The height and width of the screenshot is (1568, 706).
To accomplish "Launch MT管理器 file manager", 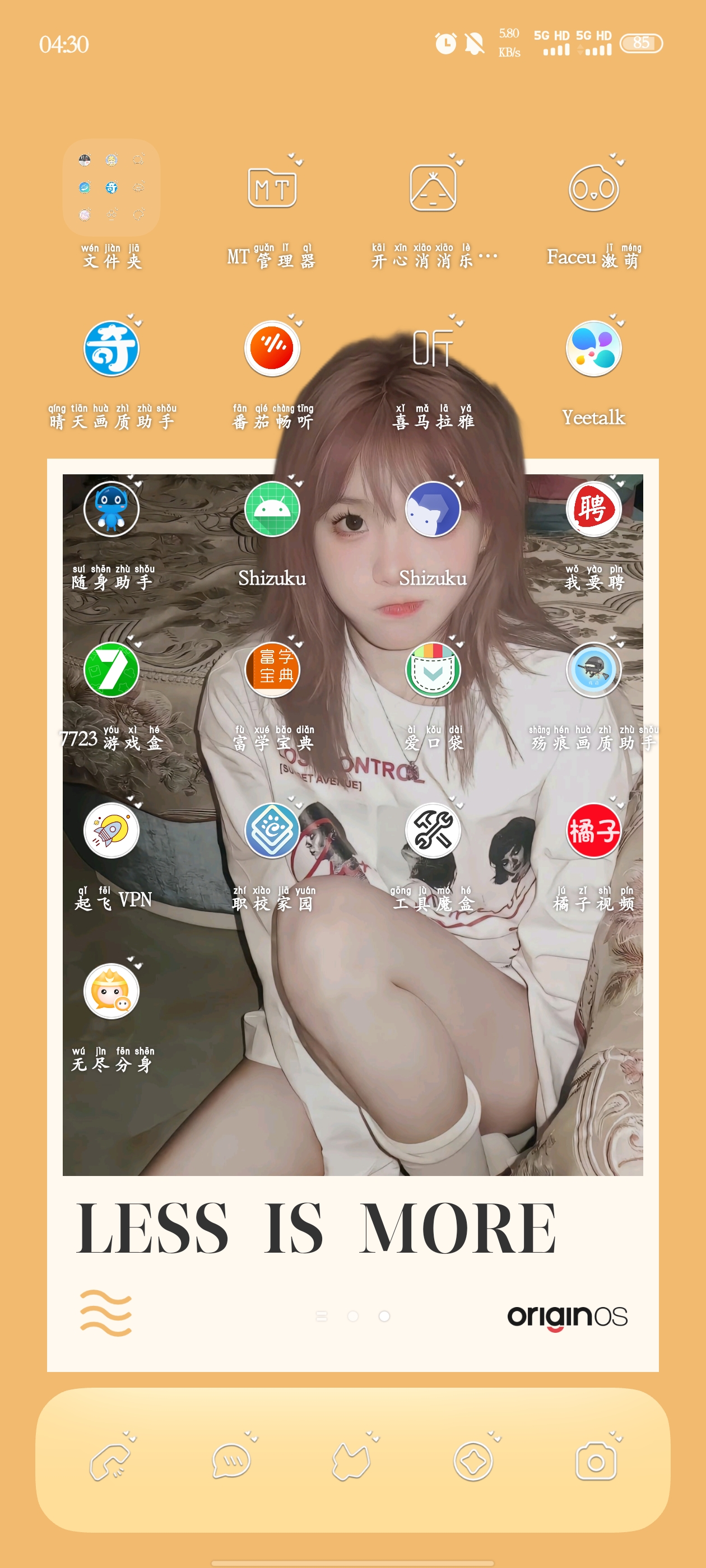I will tap(272, 188).
